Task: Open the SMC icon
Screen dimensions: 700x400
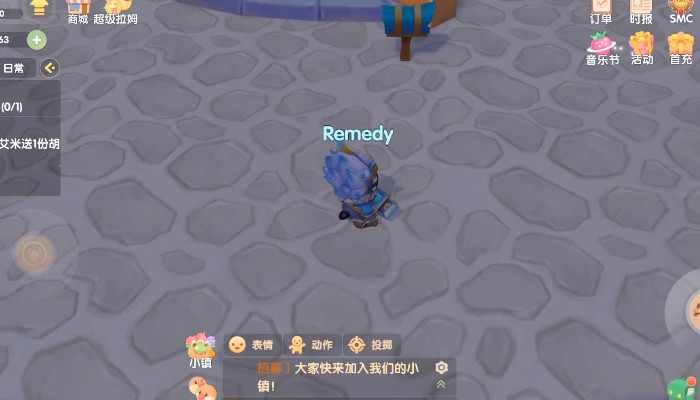Action: point(681,9)
